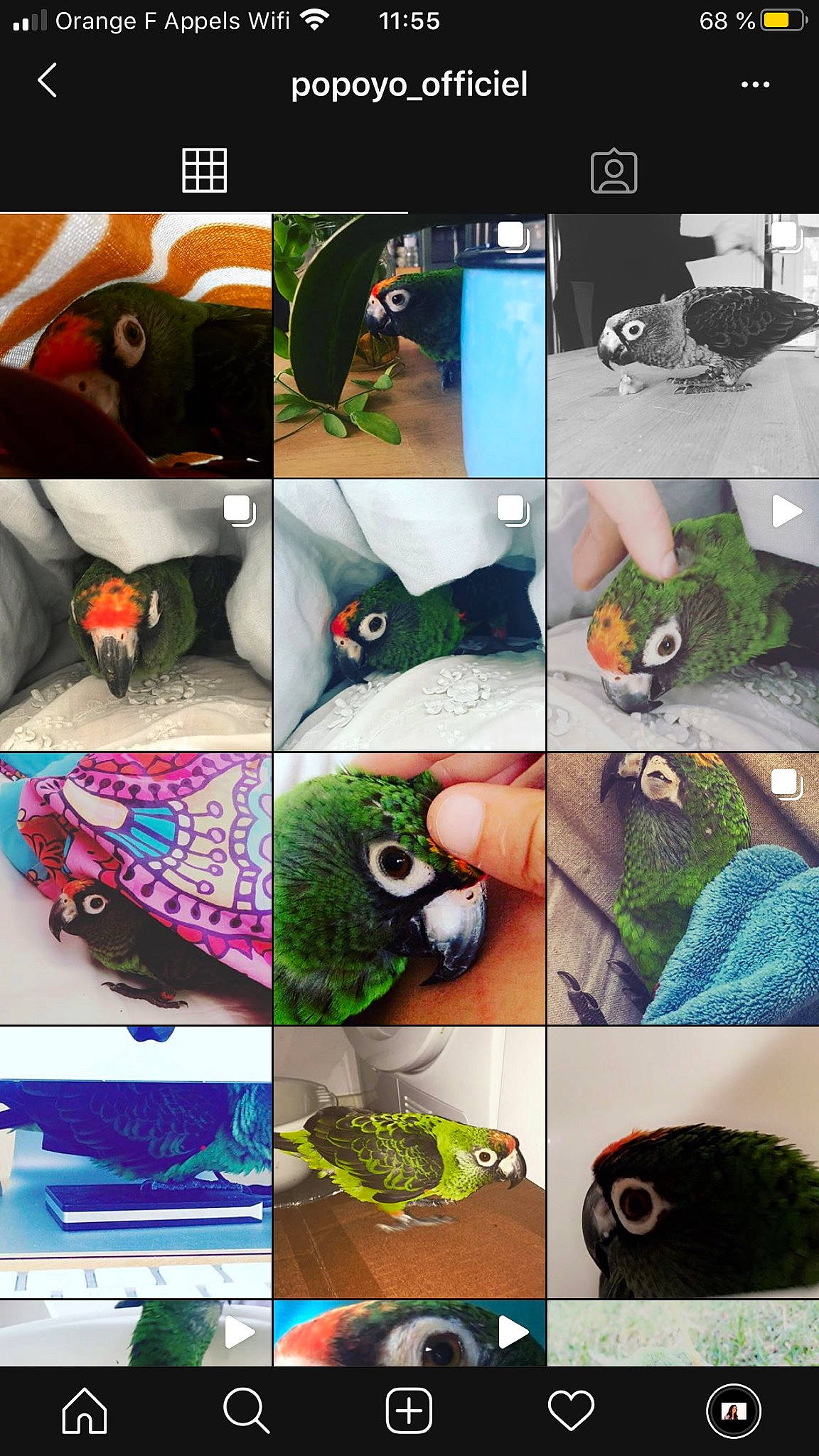Image resolution: width=819 pixels, height=1456 pixels.
Task: Create a new post
Action: [x=409, y=1410]
